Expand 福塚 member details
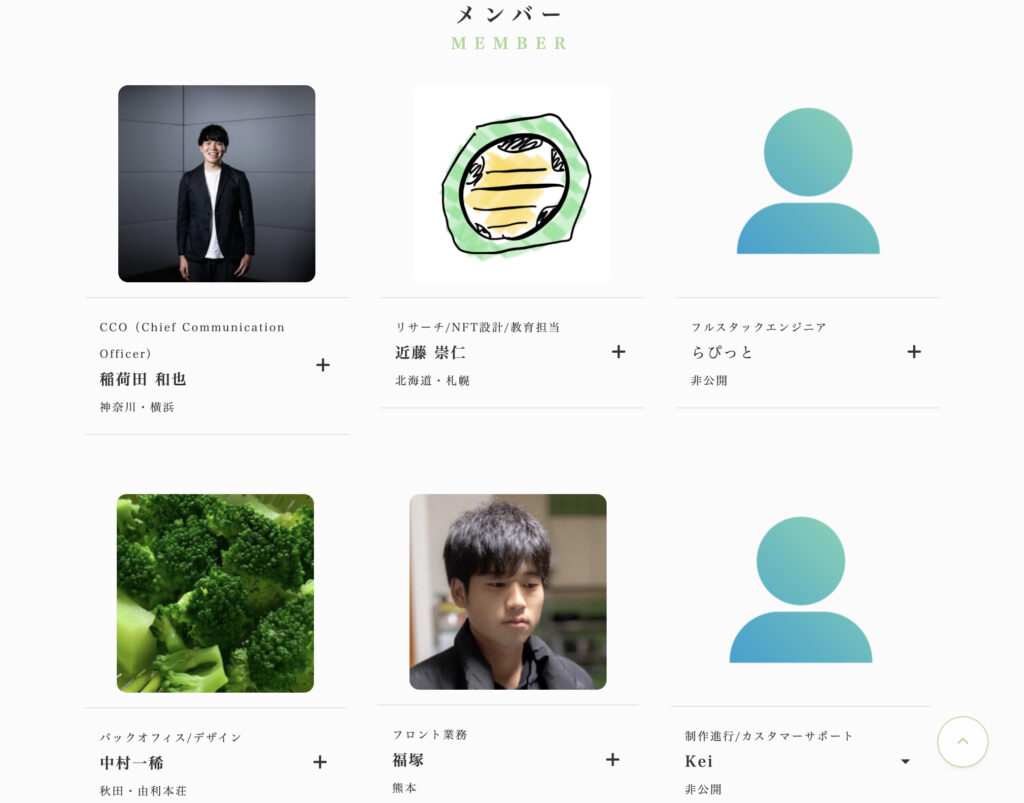Viewport: 1024px width, 803px height. coord(613,760)
